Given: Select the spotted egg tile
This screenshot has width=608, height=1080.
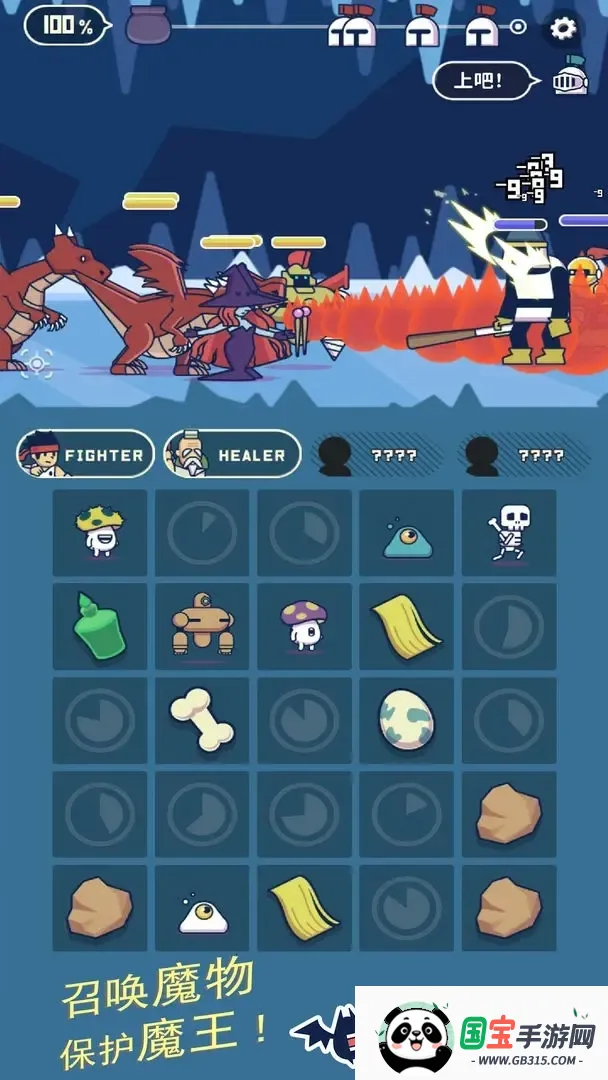Looking at the screenshot, I should coord(406,721).
